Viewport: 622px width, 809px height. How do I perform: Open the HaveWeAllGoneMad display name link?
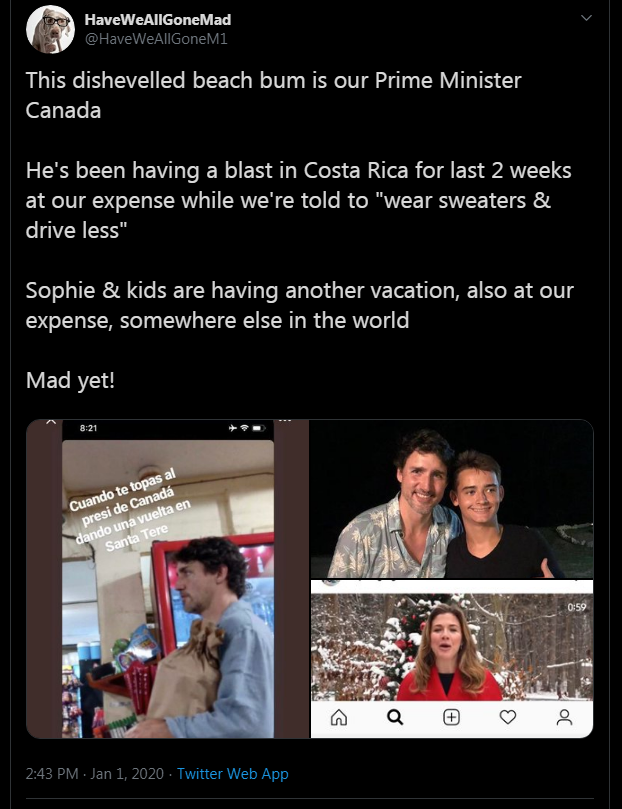tap(157, 20)
